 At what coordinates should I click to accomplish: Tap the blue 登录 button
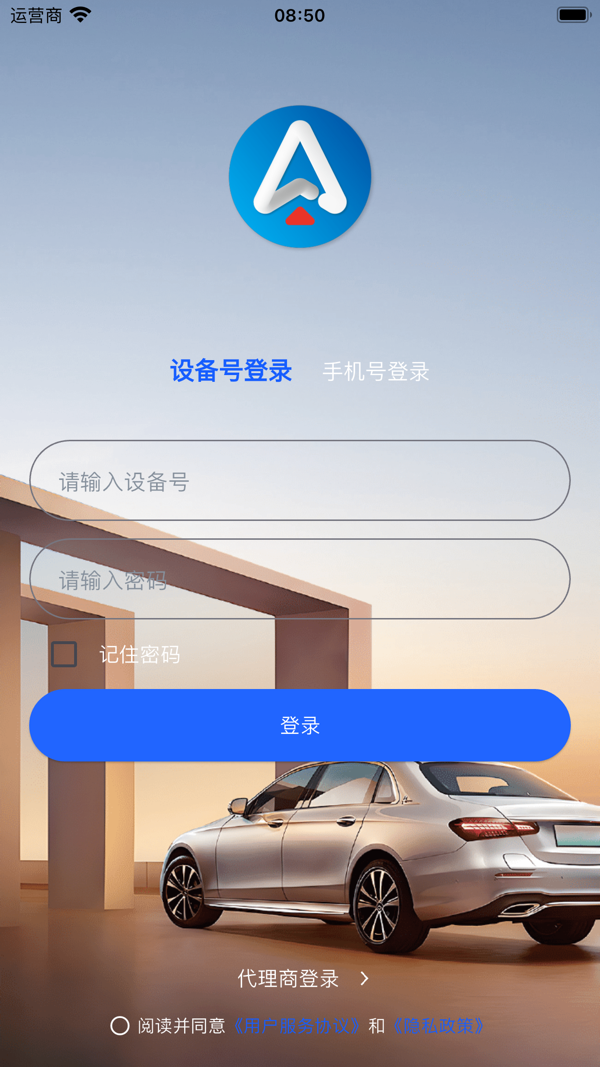pyautogui.click(x=300, y=726)
